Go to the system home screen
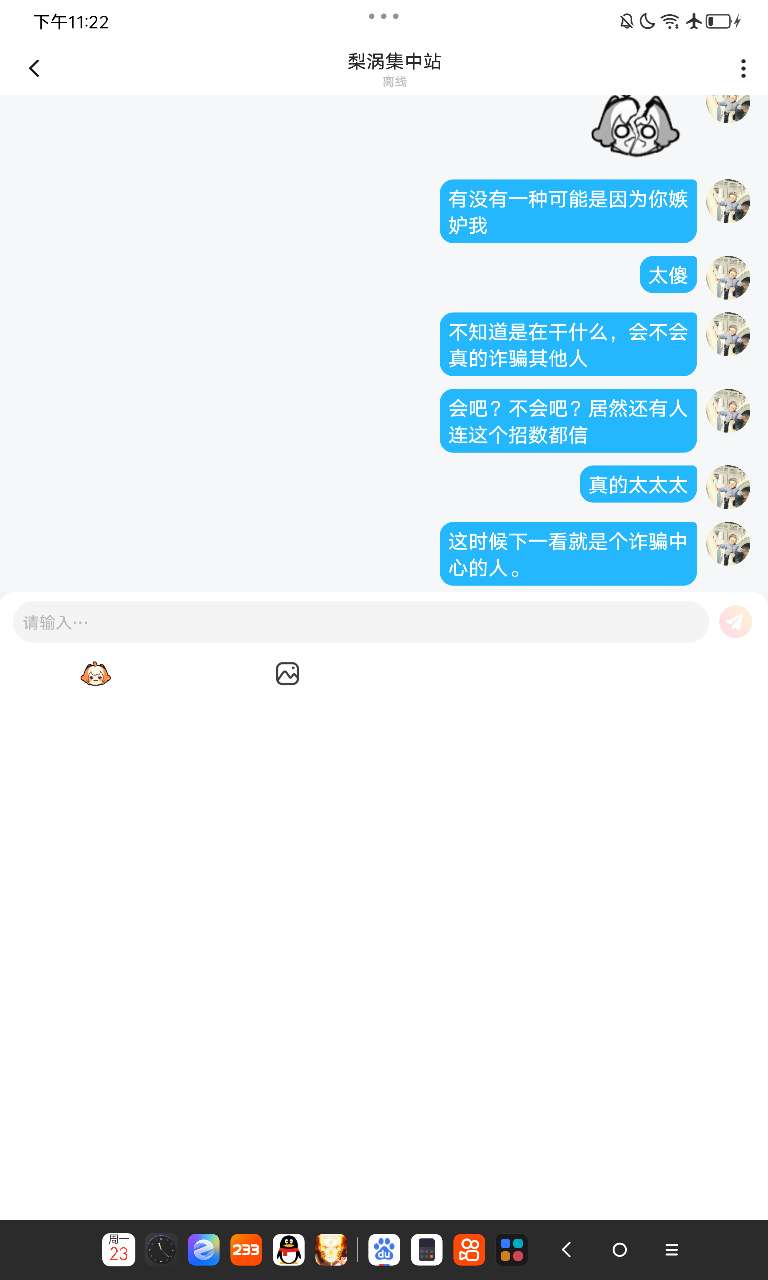This screenshot has height=1280, width=768. [x=619, y=1249]
